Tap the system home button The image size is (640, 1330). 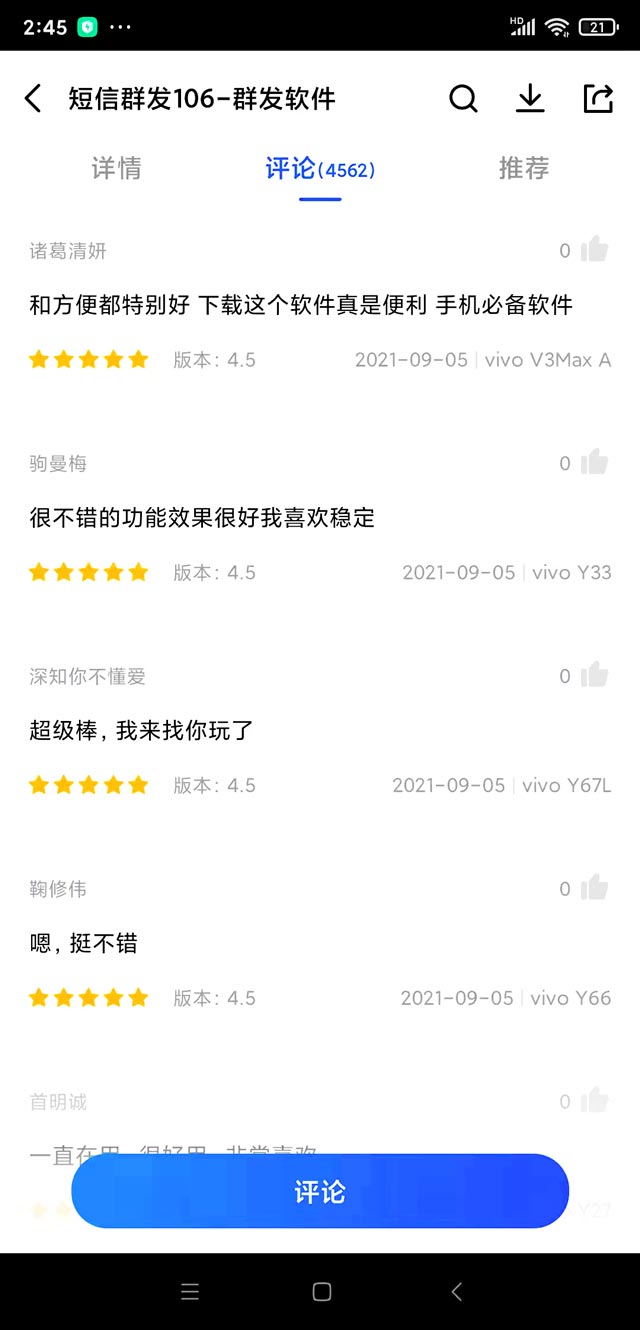pyautogui.click(x=321, y=1291)
